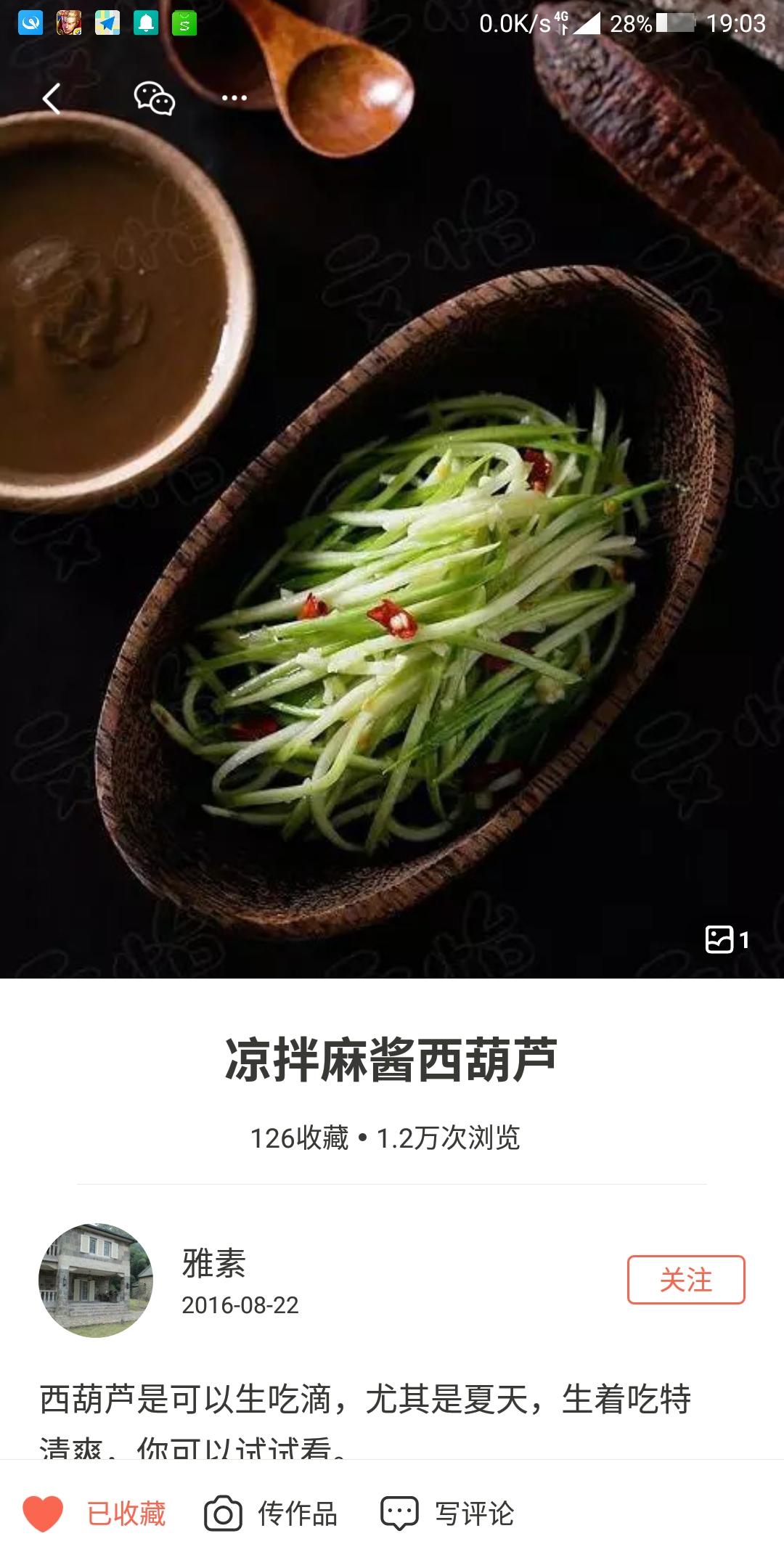Open 雅素's profile avatar
The image size is (784, 1568).
(96, 1281)
